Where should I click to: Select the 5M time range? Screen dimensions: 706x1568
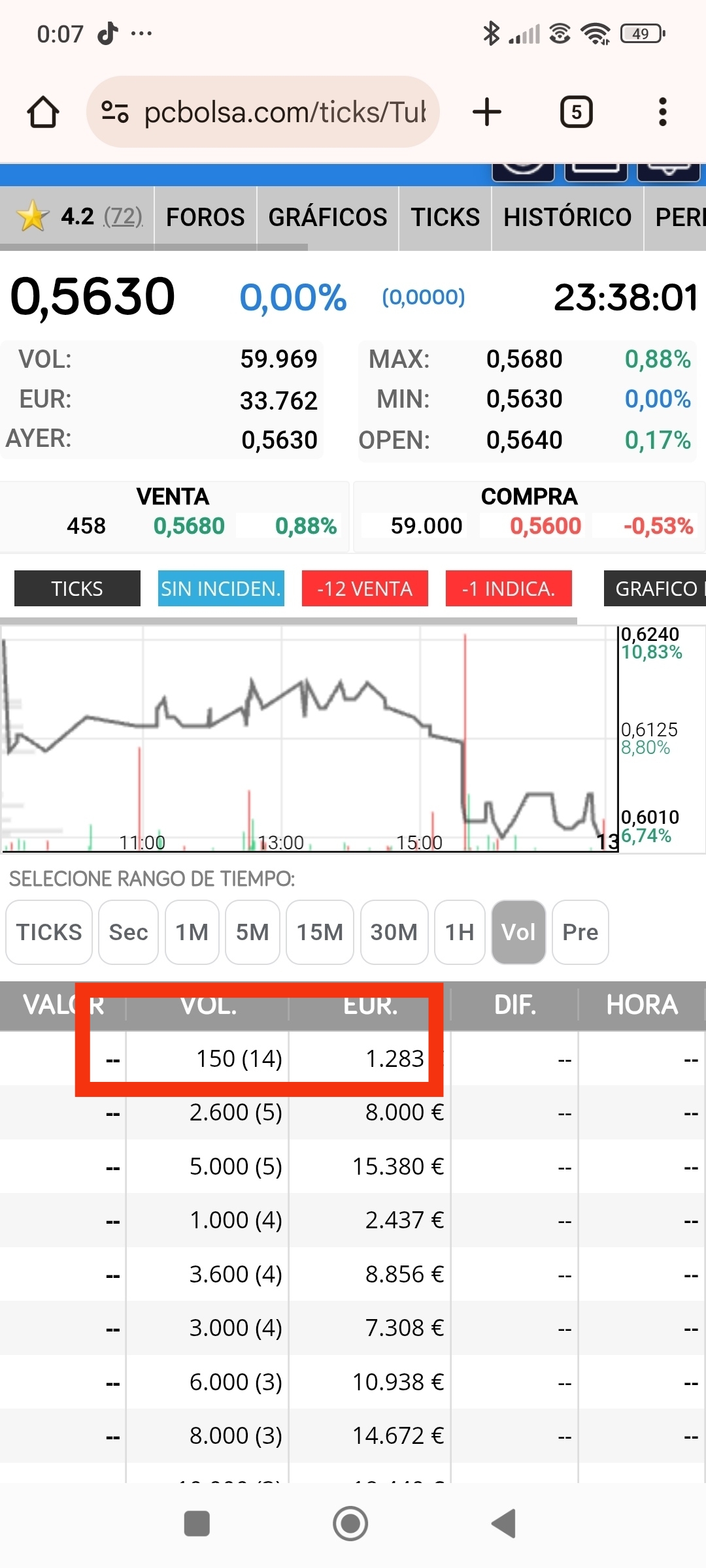tap(252, 932)
